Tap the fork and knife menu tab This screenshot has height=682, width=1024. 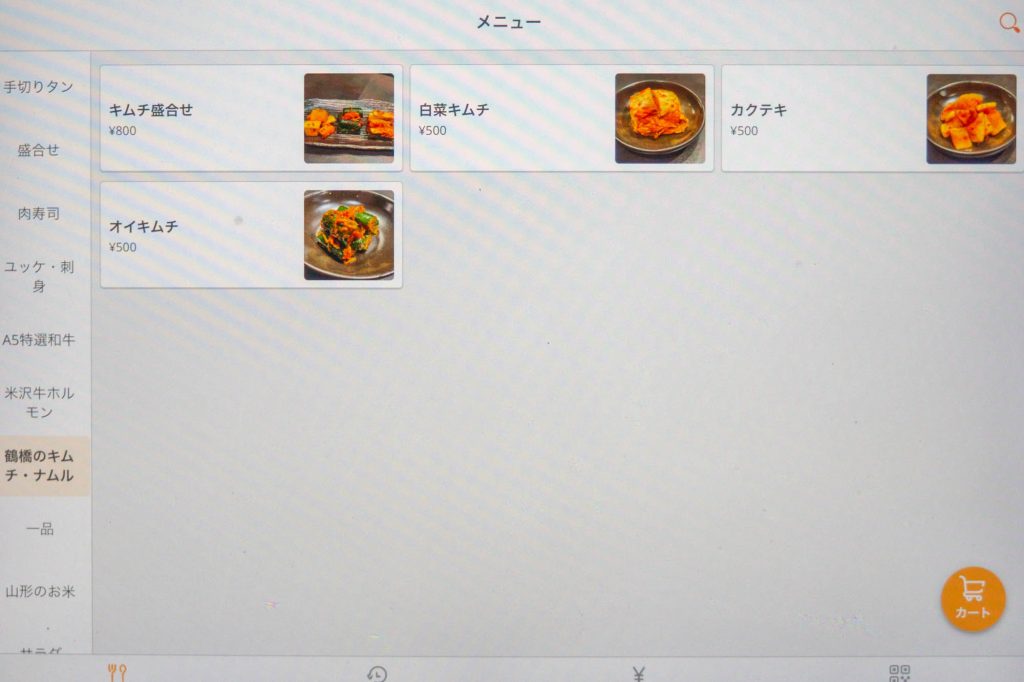point(118,672)
